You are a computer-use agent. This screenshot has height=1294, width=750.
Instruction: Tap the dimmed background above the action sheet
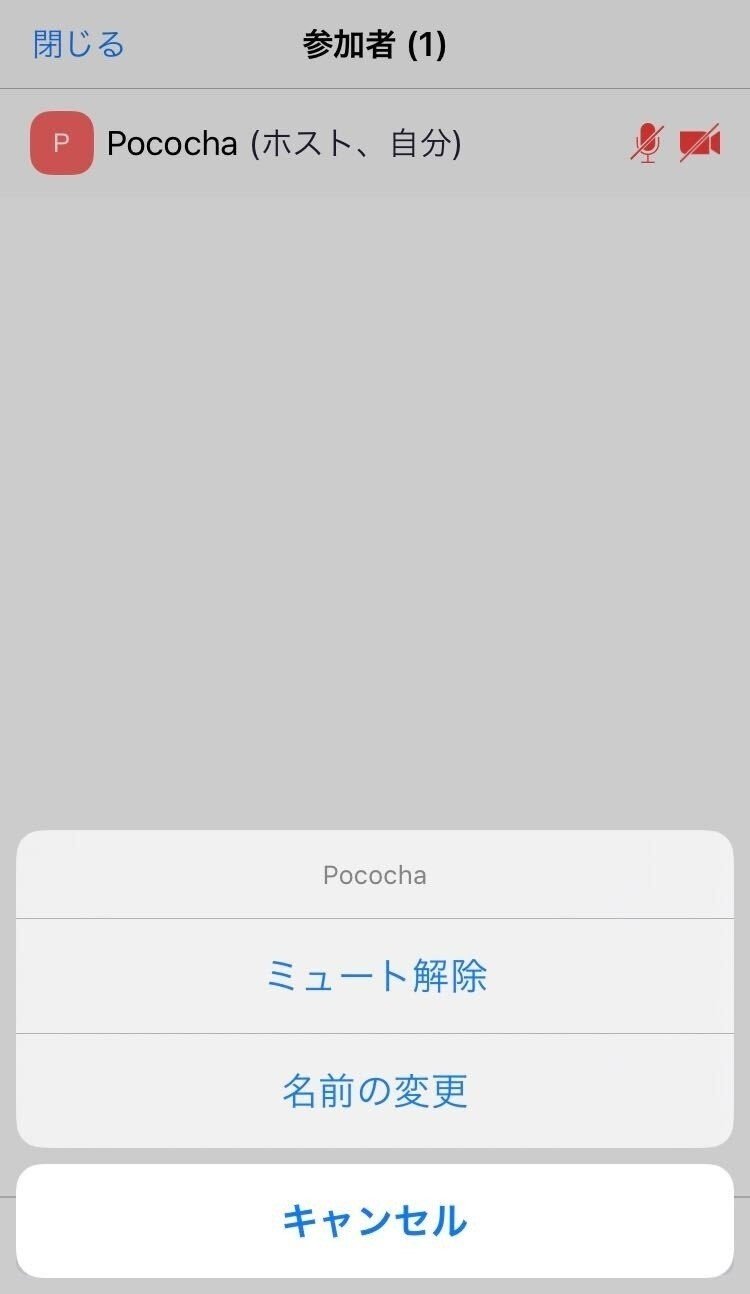click(x=373, y=500)
